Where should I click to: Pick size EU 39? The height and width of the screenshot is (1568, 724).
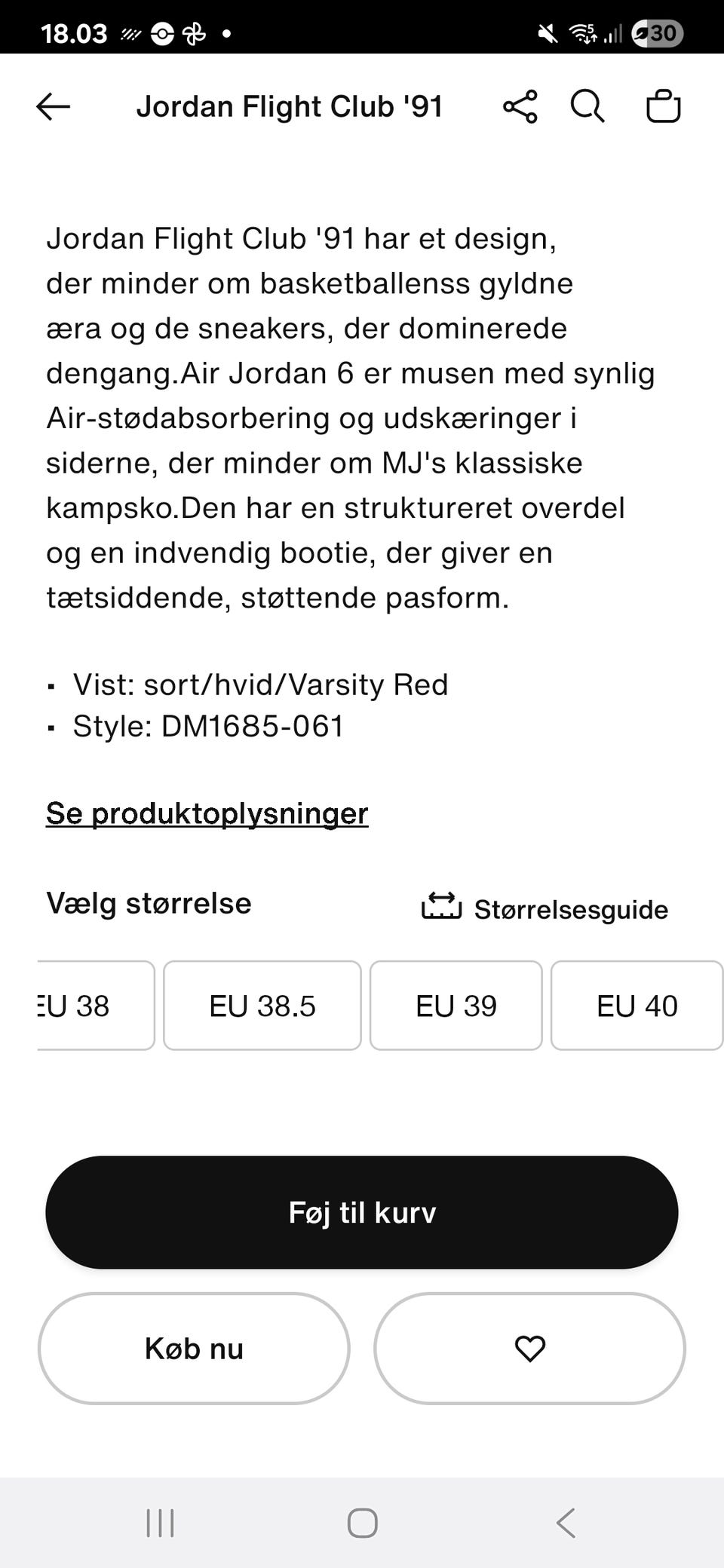pyautogui.click(x=456, y=1006)
